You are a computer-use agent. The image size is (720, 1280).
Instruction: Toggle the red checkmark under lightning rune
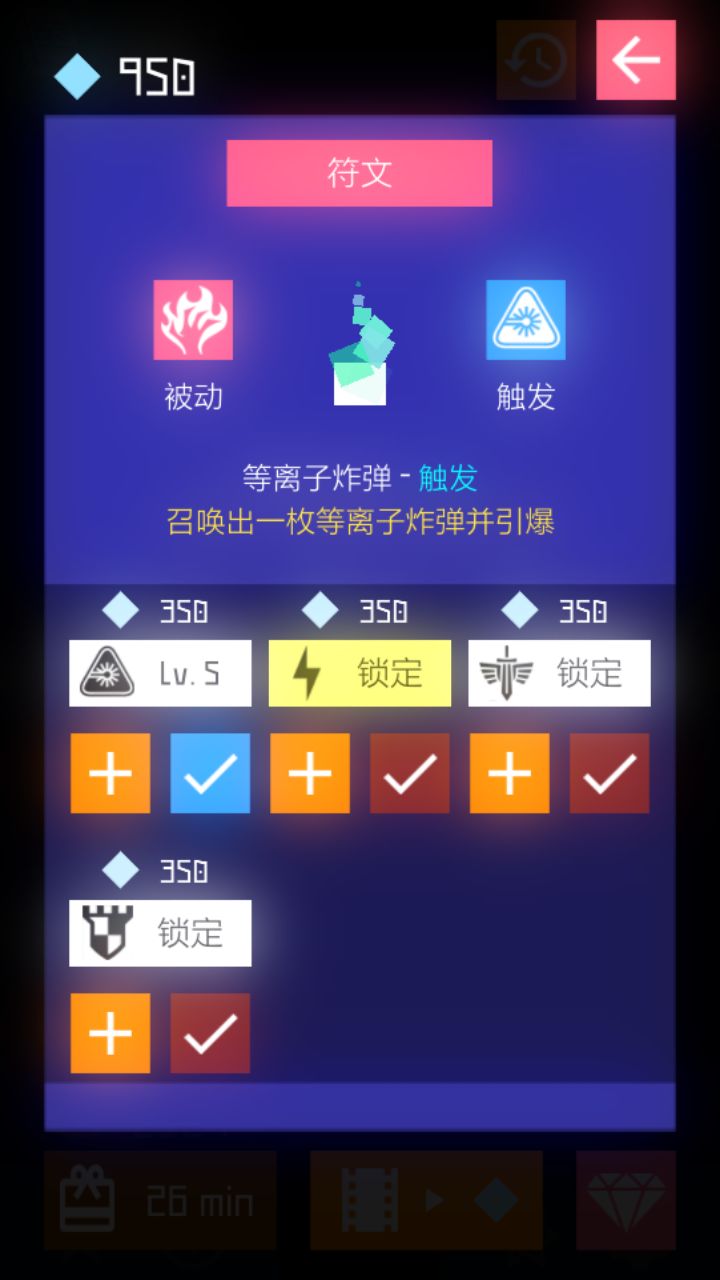(409, 772)
